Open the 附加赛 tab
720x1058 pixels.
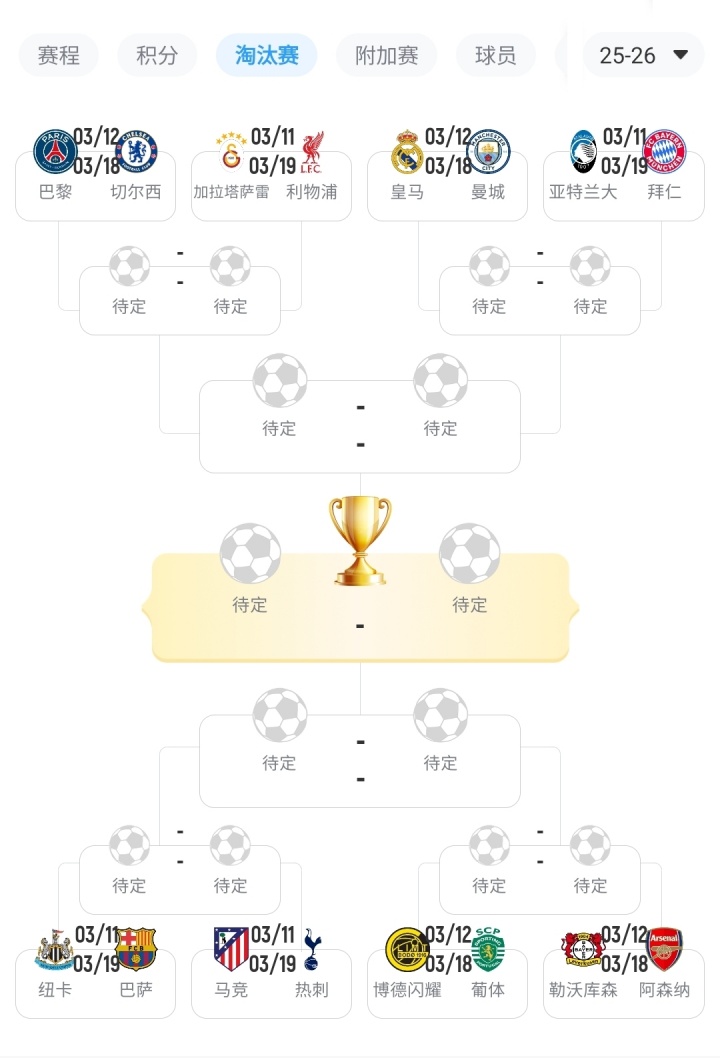(x=386, y=56)
